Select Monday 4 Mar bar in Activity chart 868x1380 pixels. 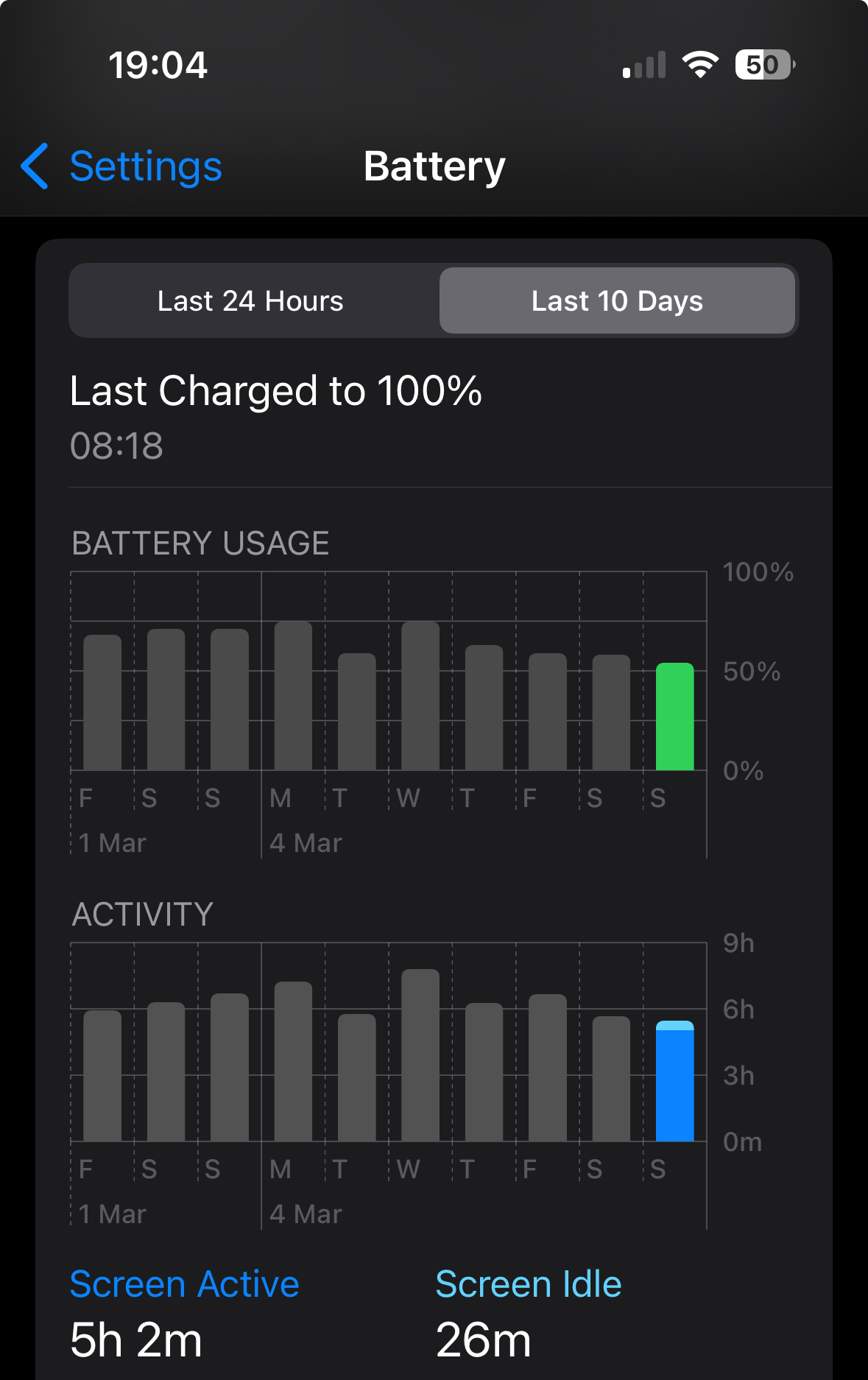tap(293, 1061)
